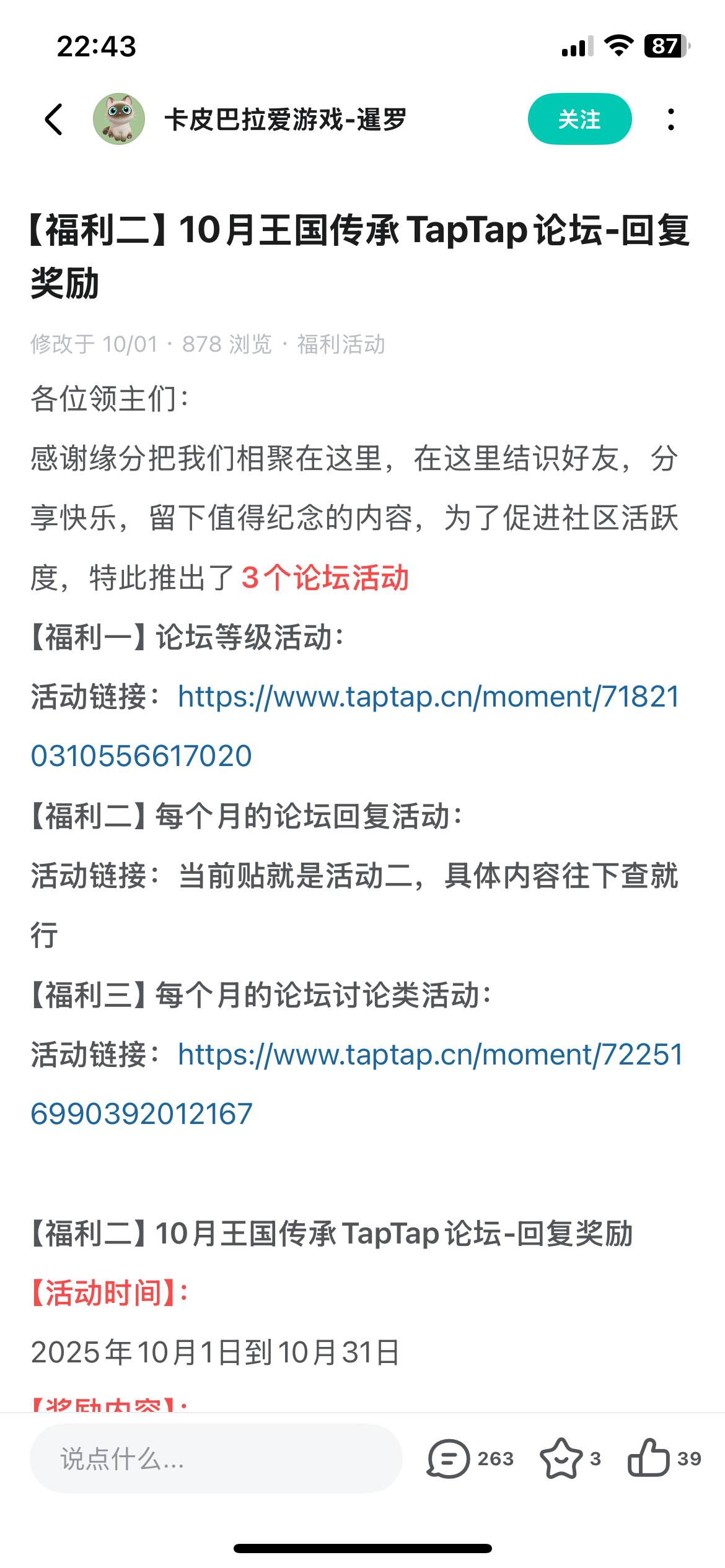Tap the clock showing 22:43
This screenshot has height=1568, width=725.
point(92,43)
